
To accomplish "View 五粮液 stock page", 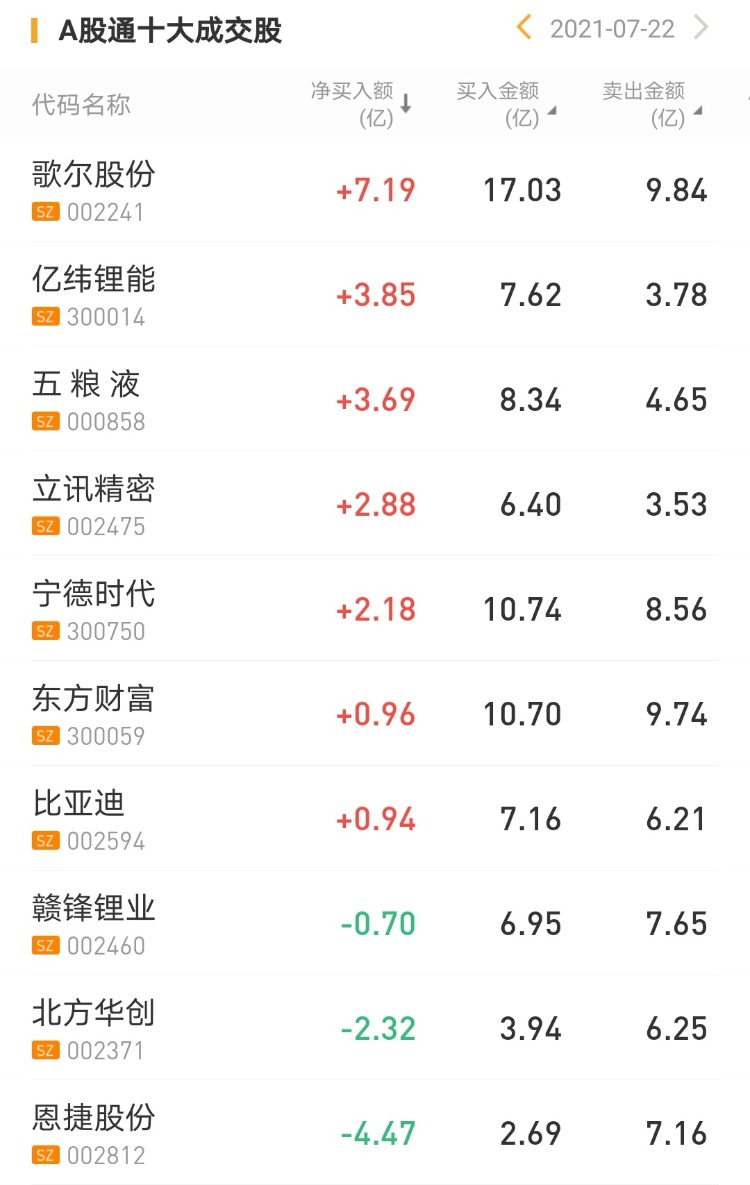I will point(86,399).
